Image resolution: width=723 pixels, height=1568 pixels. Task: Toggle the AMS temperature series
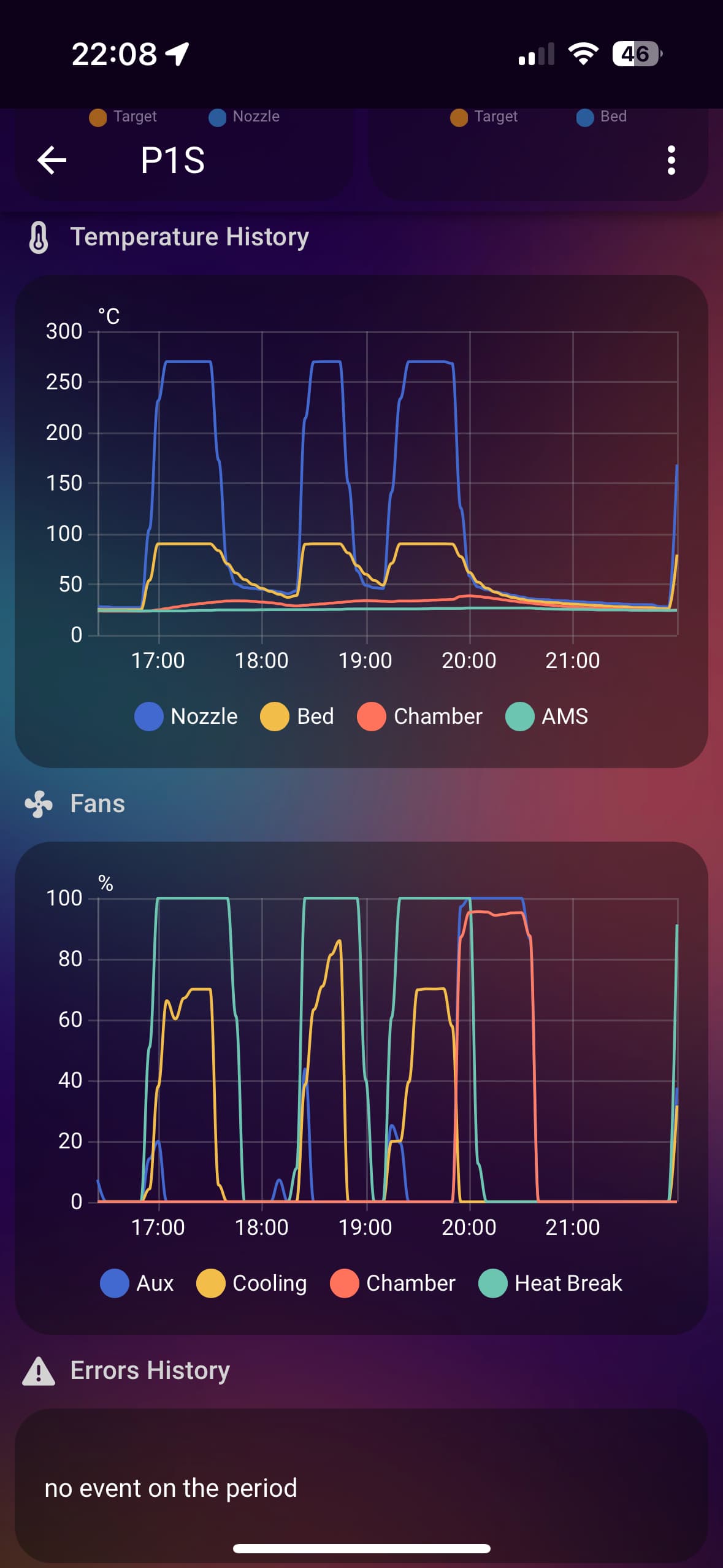coord(547,717)
